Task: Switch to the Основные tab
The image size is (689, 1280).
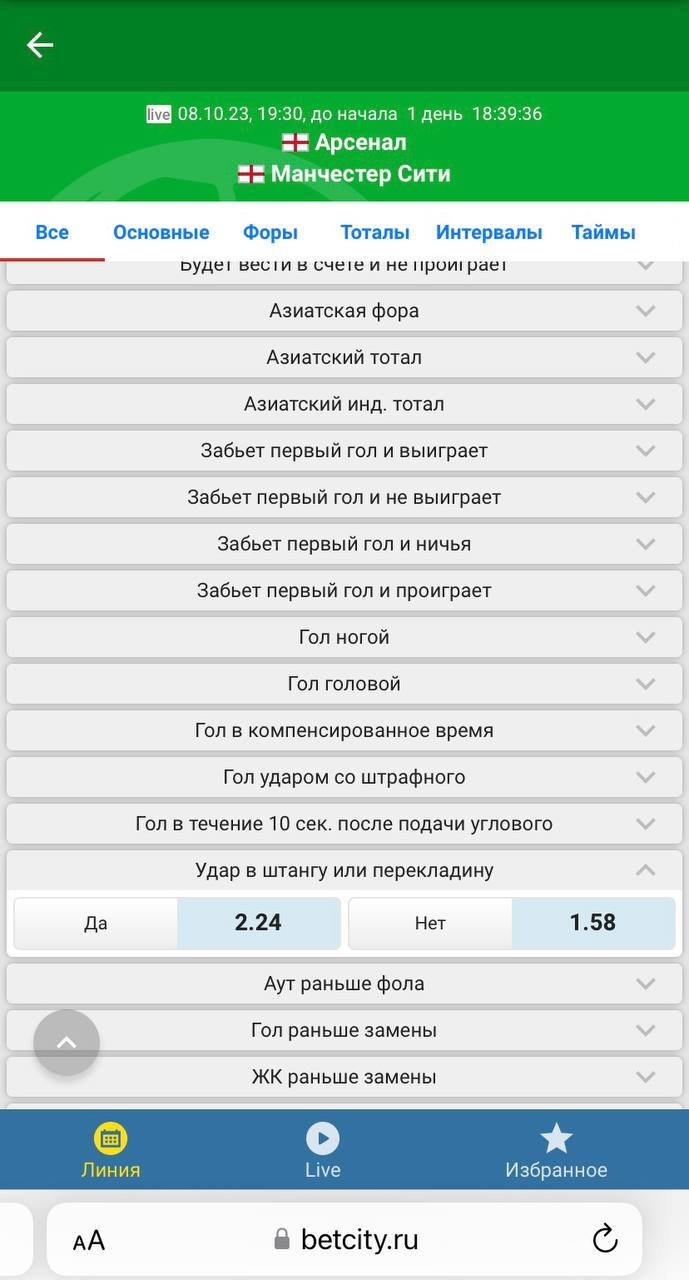Action: (161, 232)
